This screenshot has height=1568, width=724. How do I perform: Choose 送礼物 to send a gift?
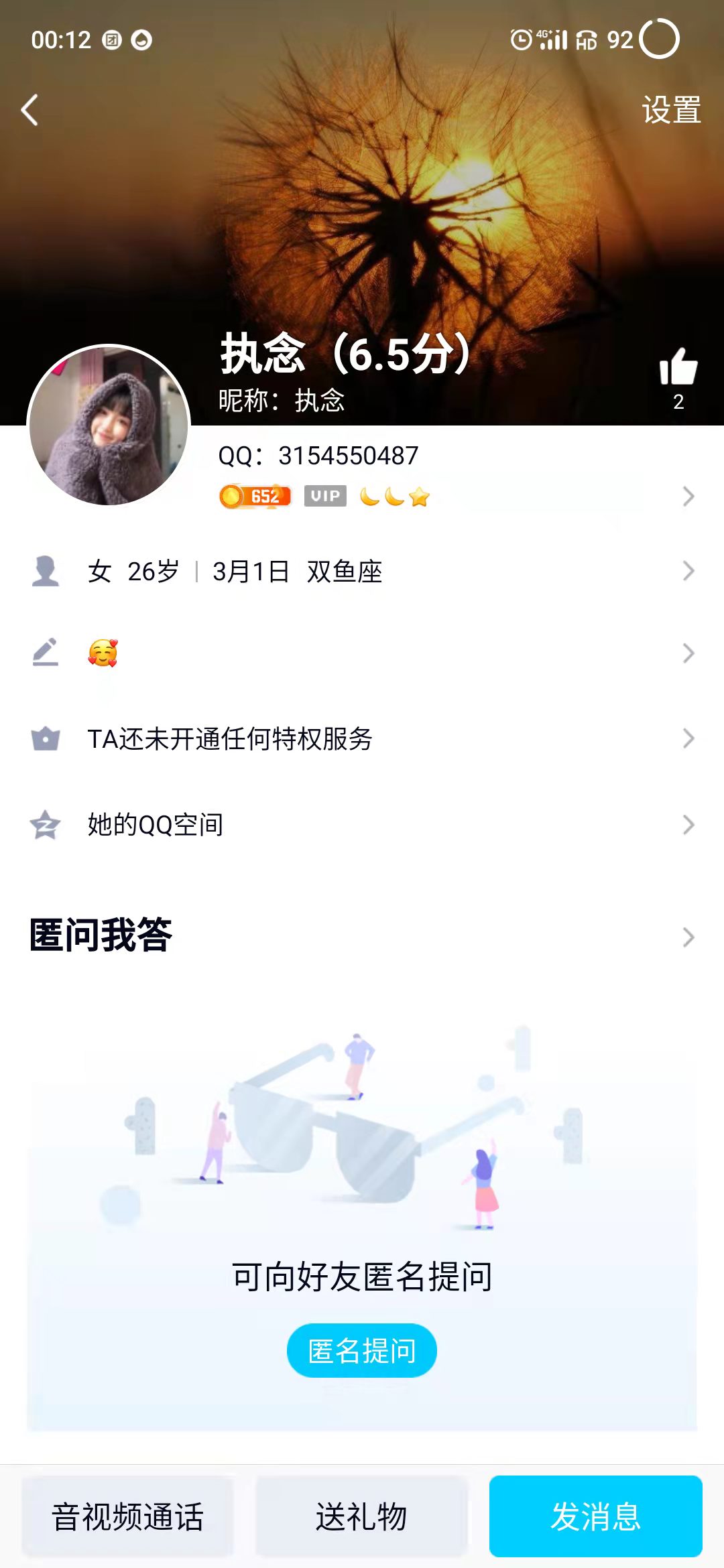click(361, 1518)
